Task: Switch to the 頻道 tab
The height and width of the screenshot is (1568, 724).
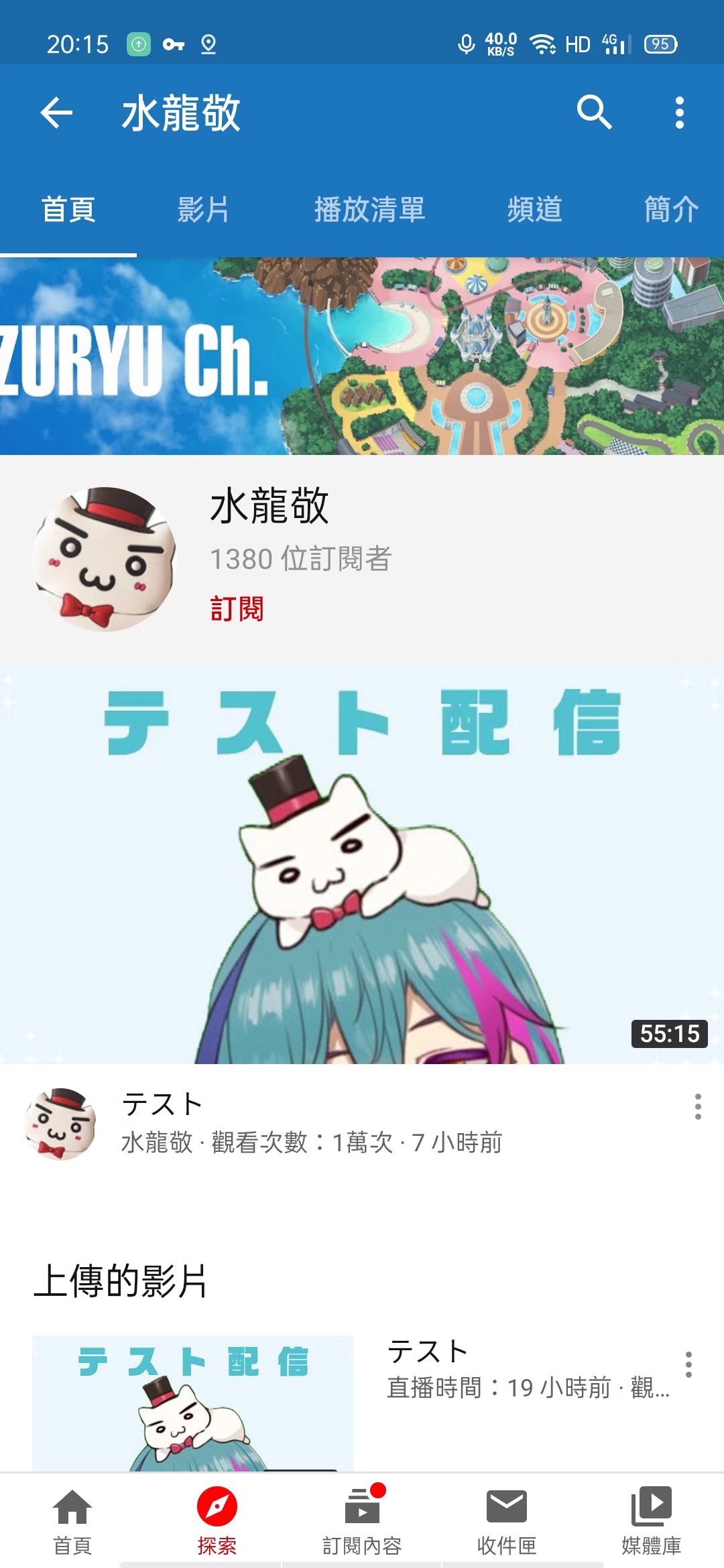Action: click(534, 209)
